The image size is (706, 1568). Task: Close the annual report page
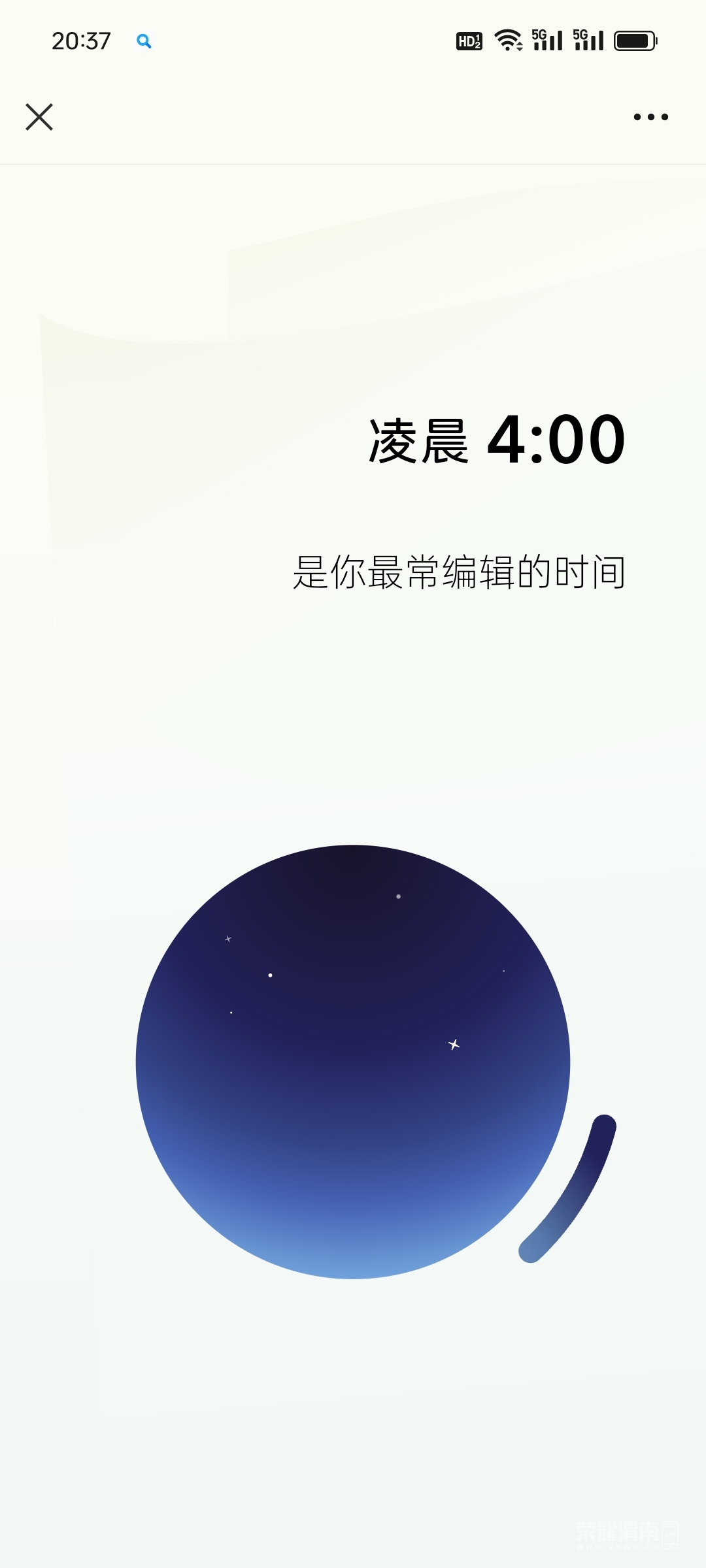point(39,118)
